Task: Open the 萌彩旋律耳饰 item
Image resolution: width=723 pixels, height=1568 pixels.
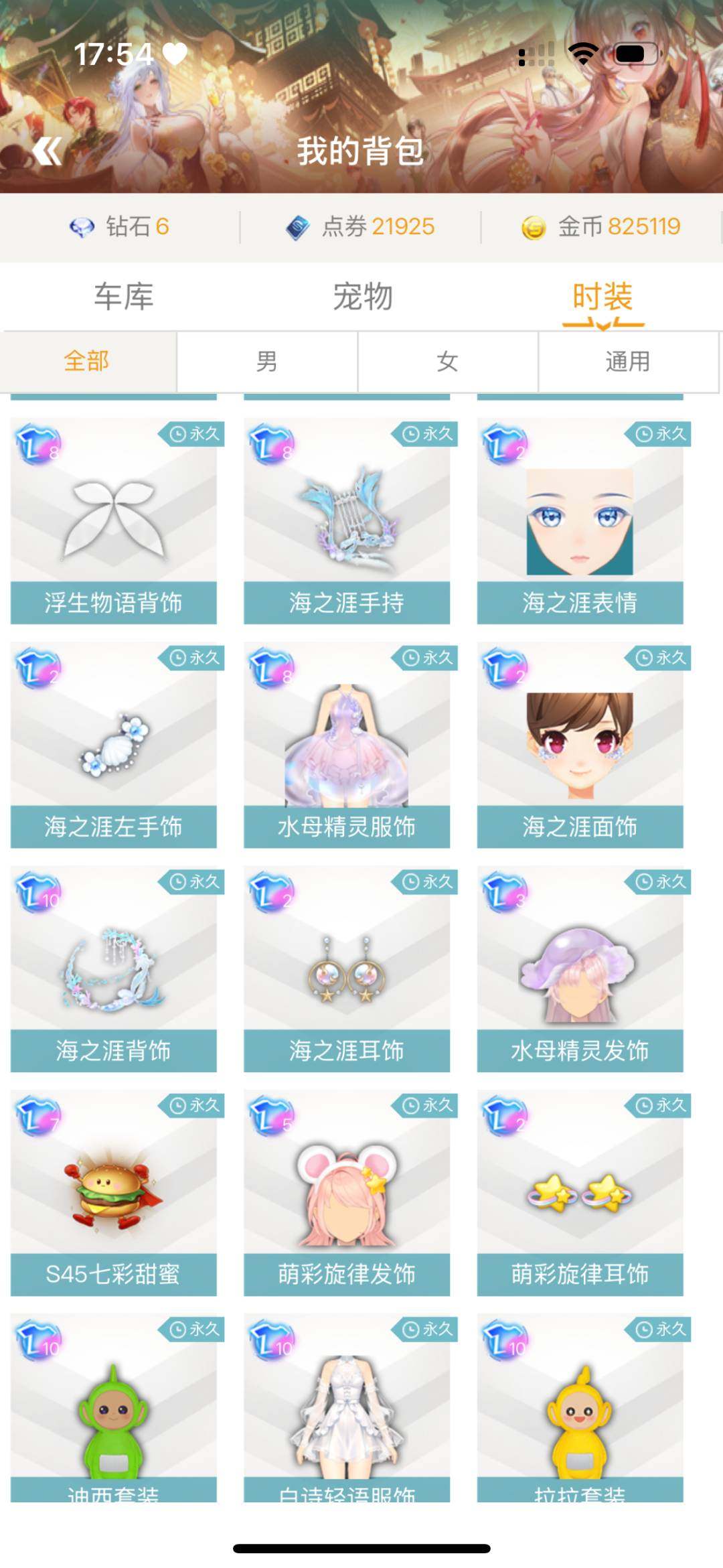Action: [580, 1192]
